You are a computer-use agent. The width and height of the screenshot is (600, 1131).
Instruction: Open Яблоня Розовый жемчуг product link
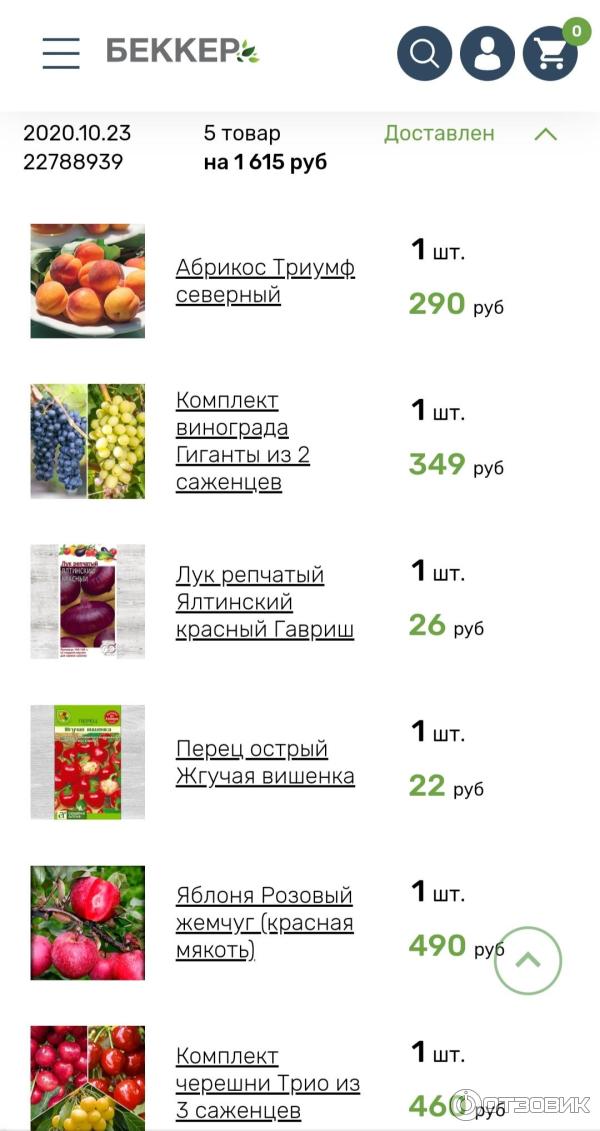264,922
